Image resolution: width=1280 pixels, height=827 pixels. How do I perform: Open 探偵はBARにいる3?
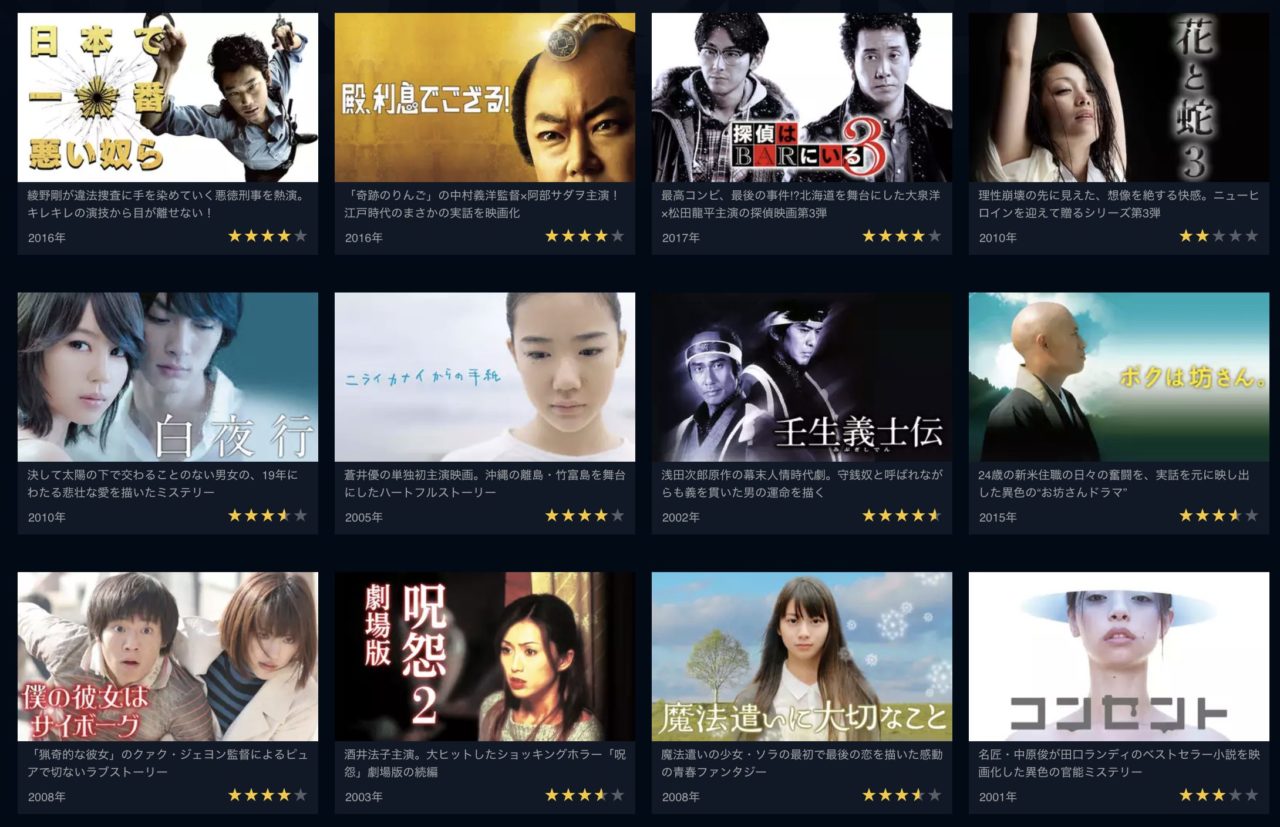pyautogui.click(x=802, y=97)
